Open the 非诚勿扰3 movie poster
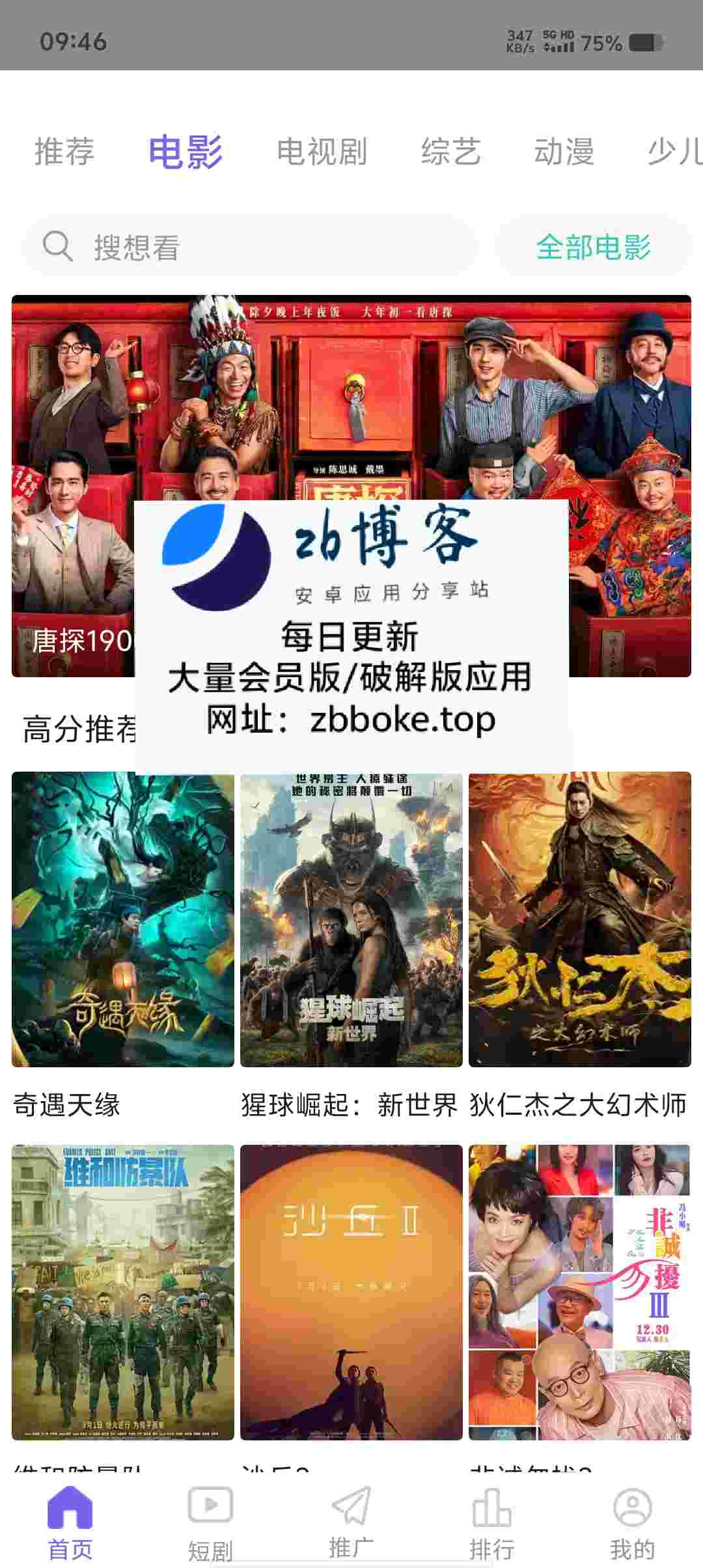Viewport: 703px width, 1568px height. point(579,1292)
